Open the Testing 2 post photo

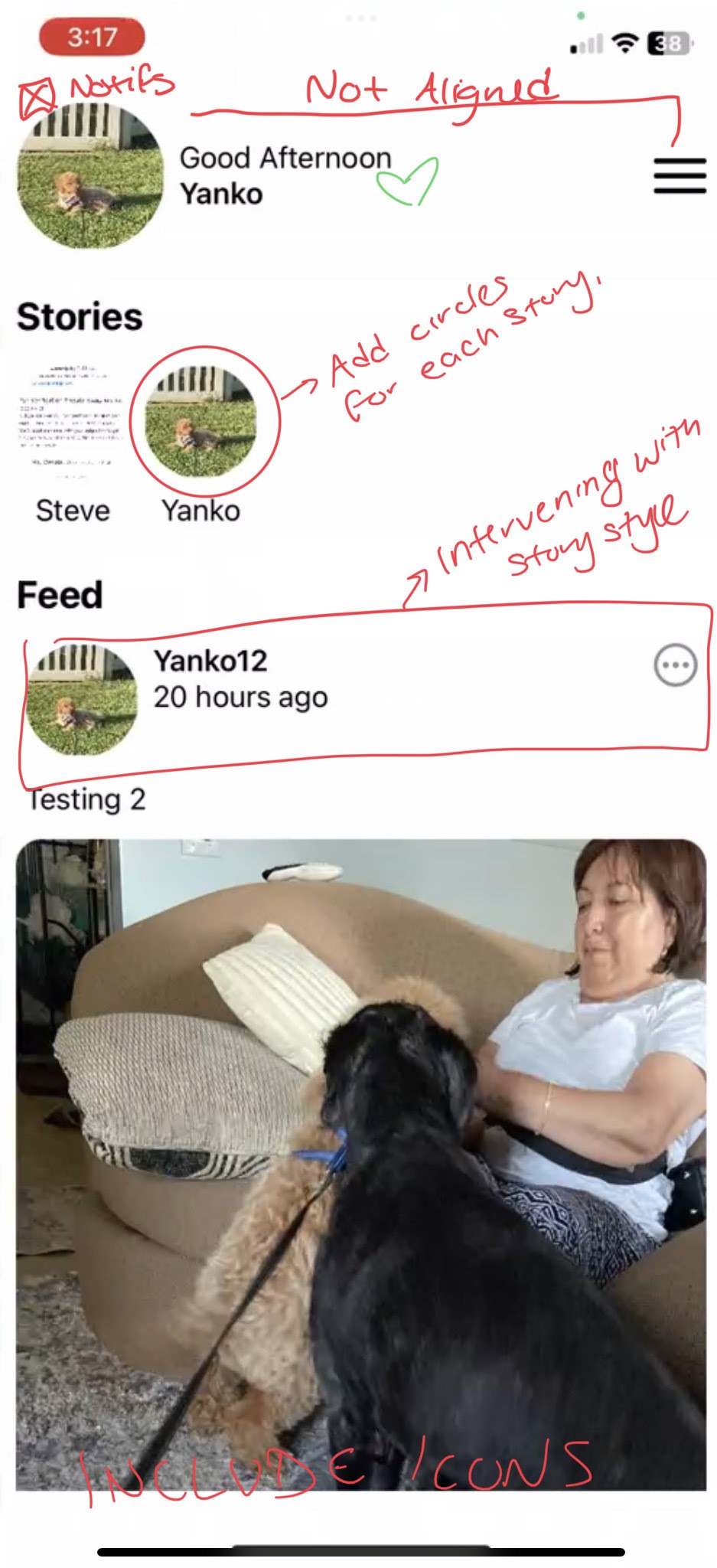[x=360, y=1164]
